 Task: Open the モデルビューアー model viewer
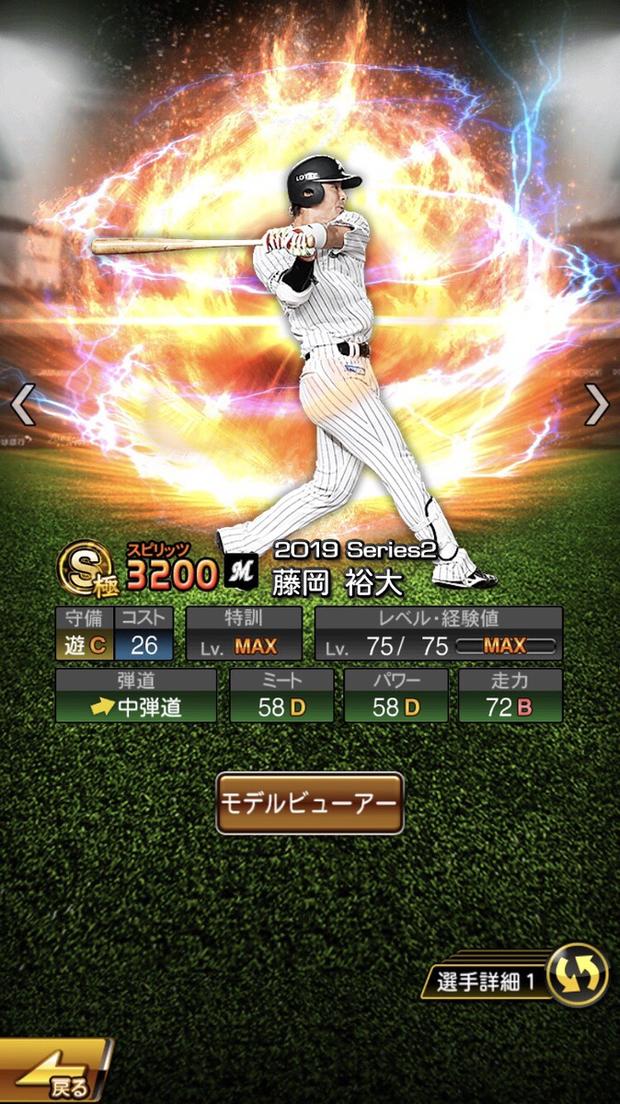tap(310, 803)
